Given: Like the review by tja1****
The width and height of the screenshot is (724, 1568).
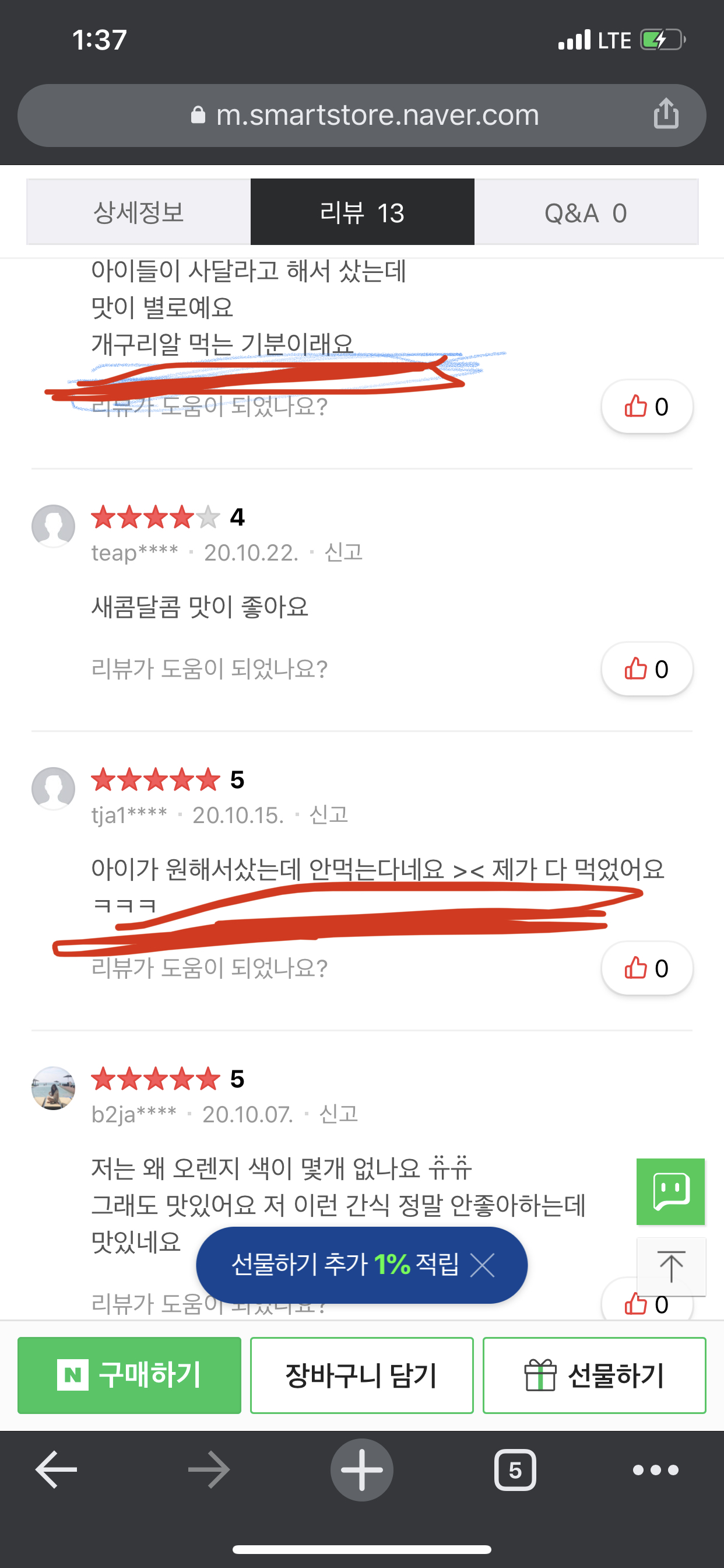Looking at the screenshot, I should tap(646, 968).
